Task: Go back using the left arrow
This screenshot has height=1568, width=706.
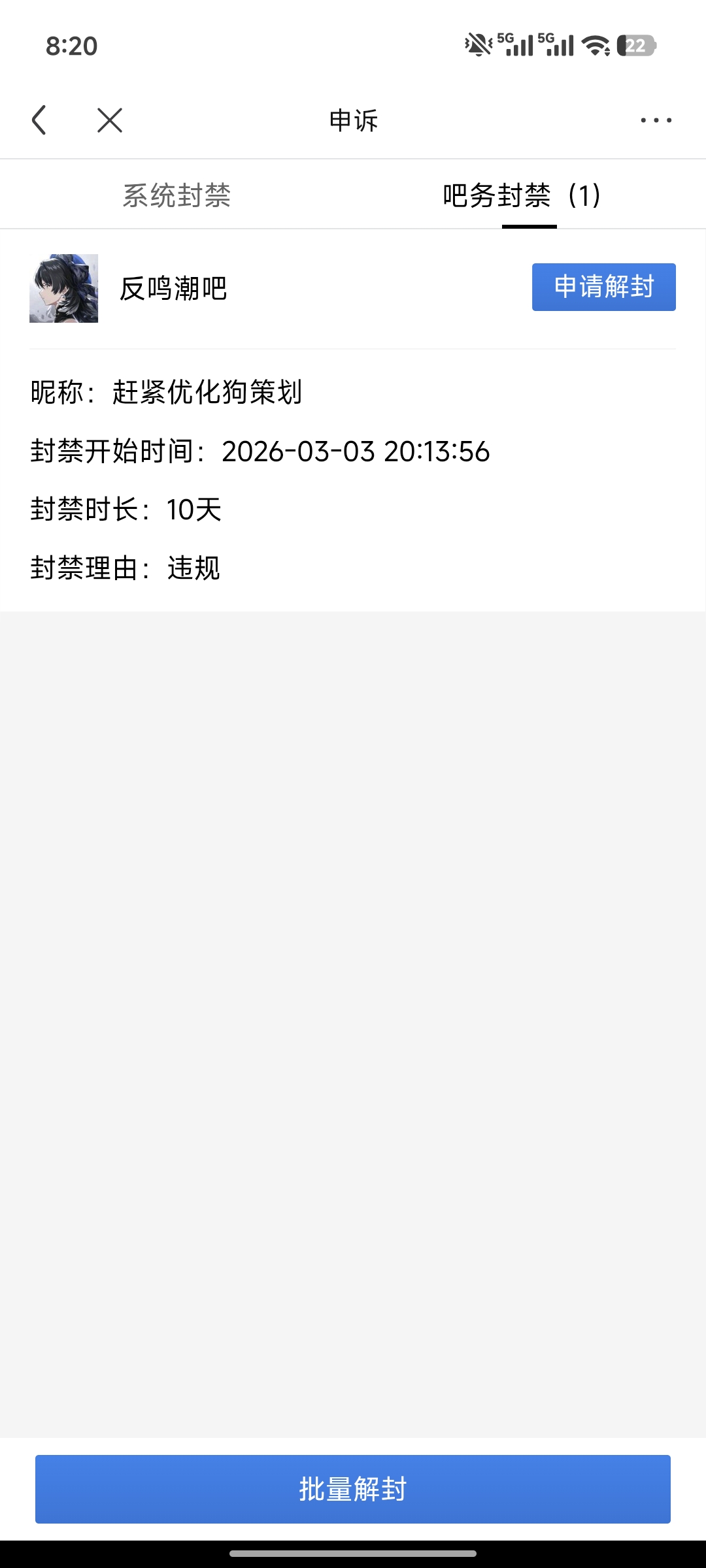Action: (x=39, y=120)
